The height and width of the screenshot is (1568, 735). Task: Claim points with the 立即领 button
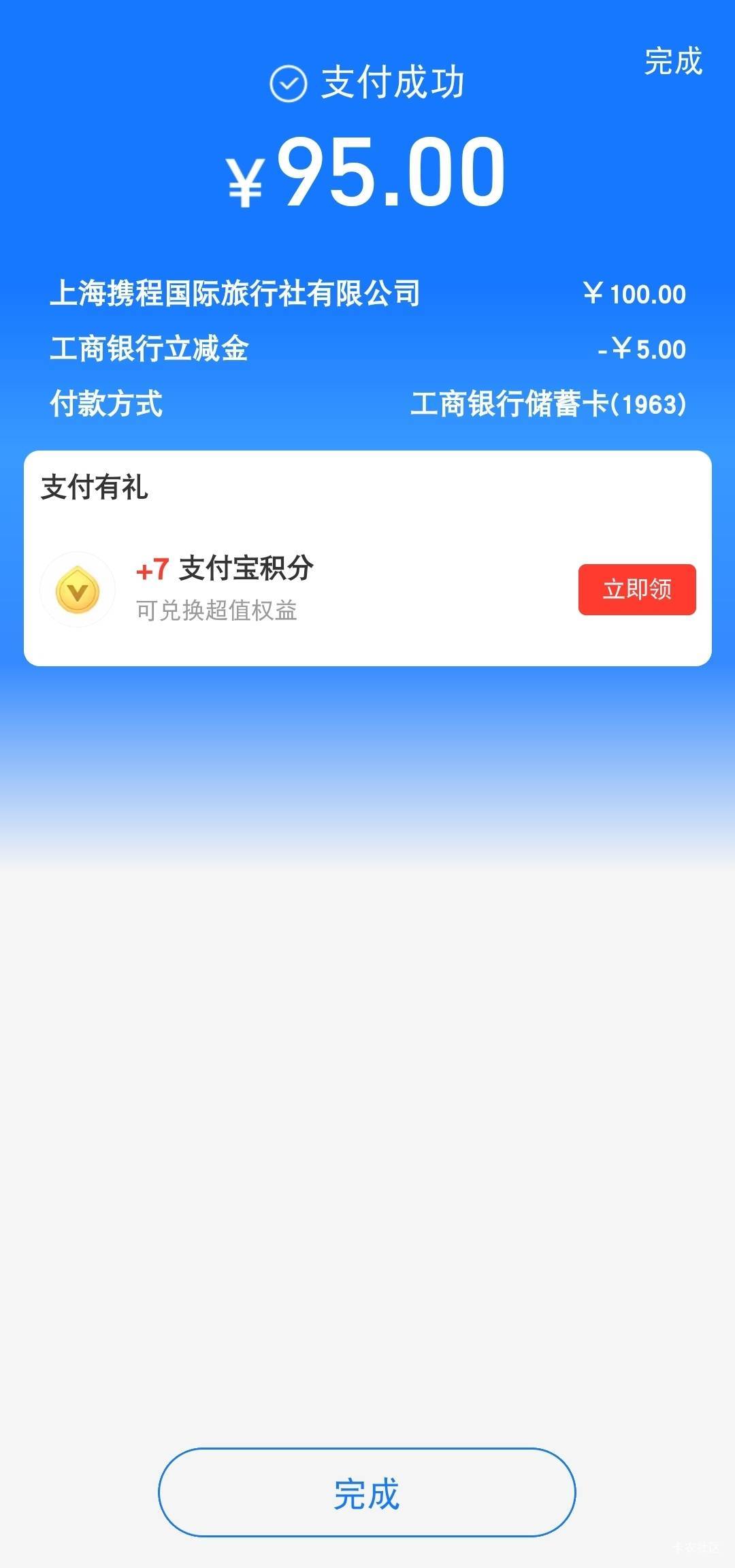point(637,589)
